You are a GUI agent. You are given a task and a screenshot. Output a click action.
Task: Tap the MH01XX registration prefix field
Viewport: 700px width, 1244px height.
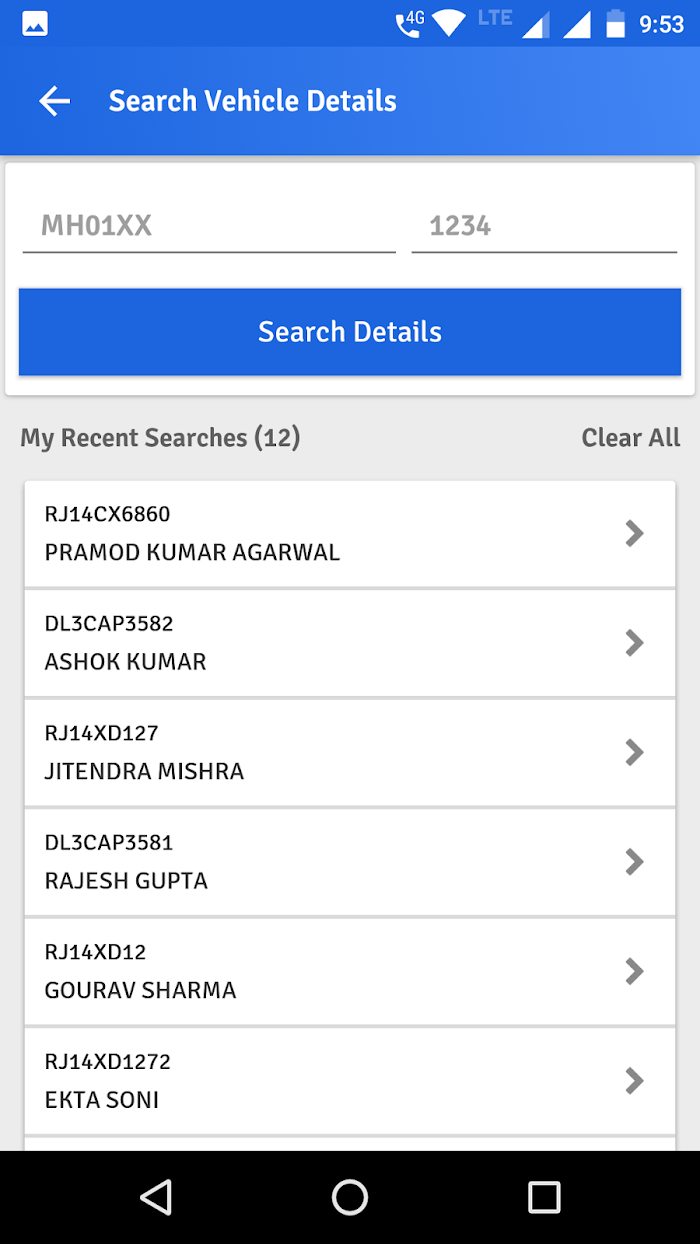209,226
